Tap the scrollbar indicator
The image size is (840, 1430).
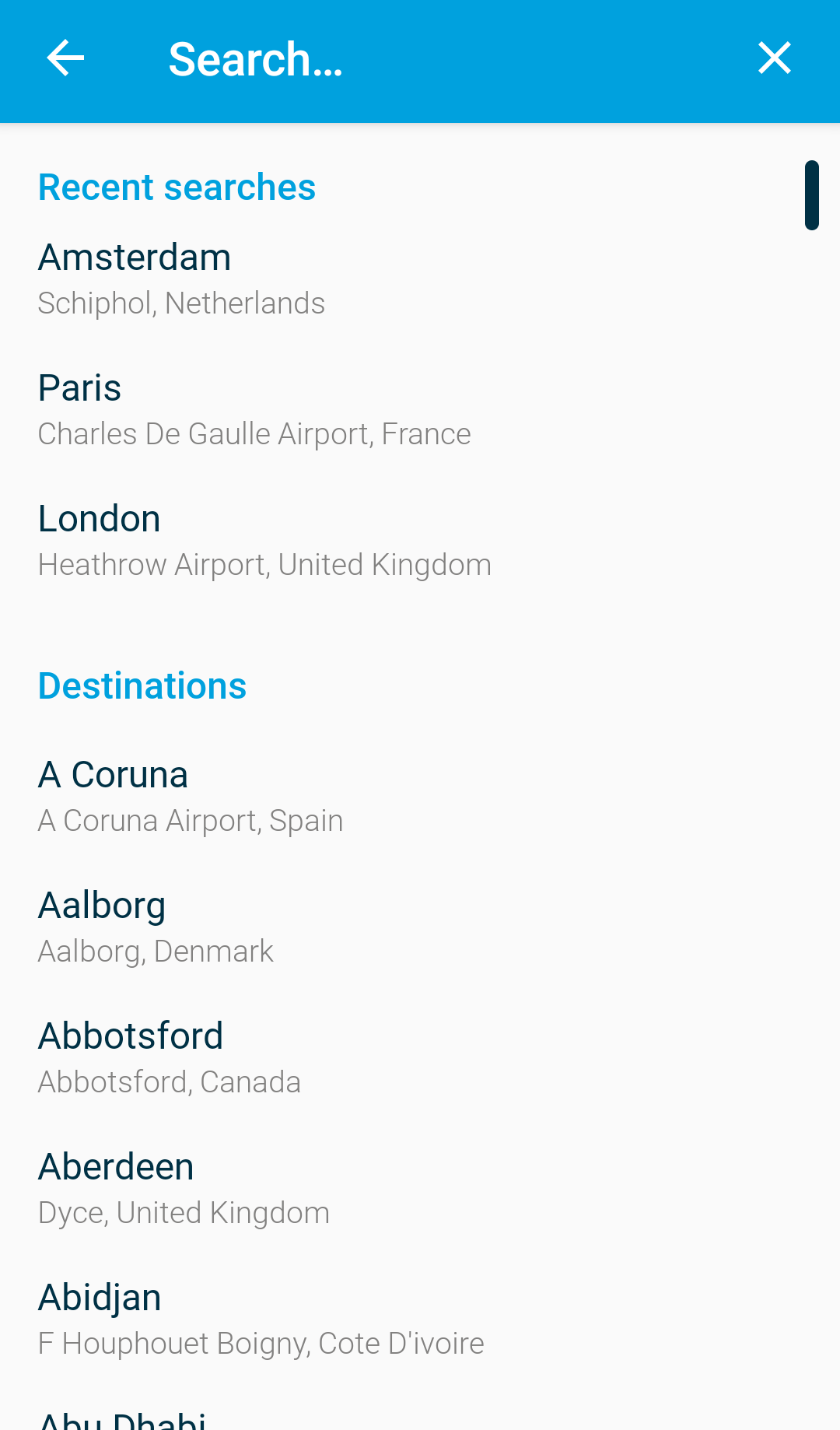pos(812,194)
